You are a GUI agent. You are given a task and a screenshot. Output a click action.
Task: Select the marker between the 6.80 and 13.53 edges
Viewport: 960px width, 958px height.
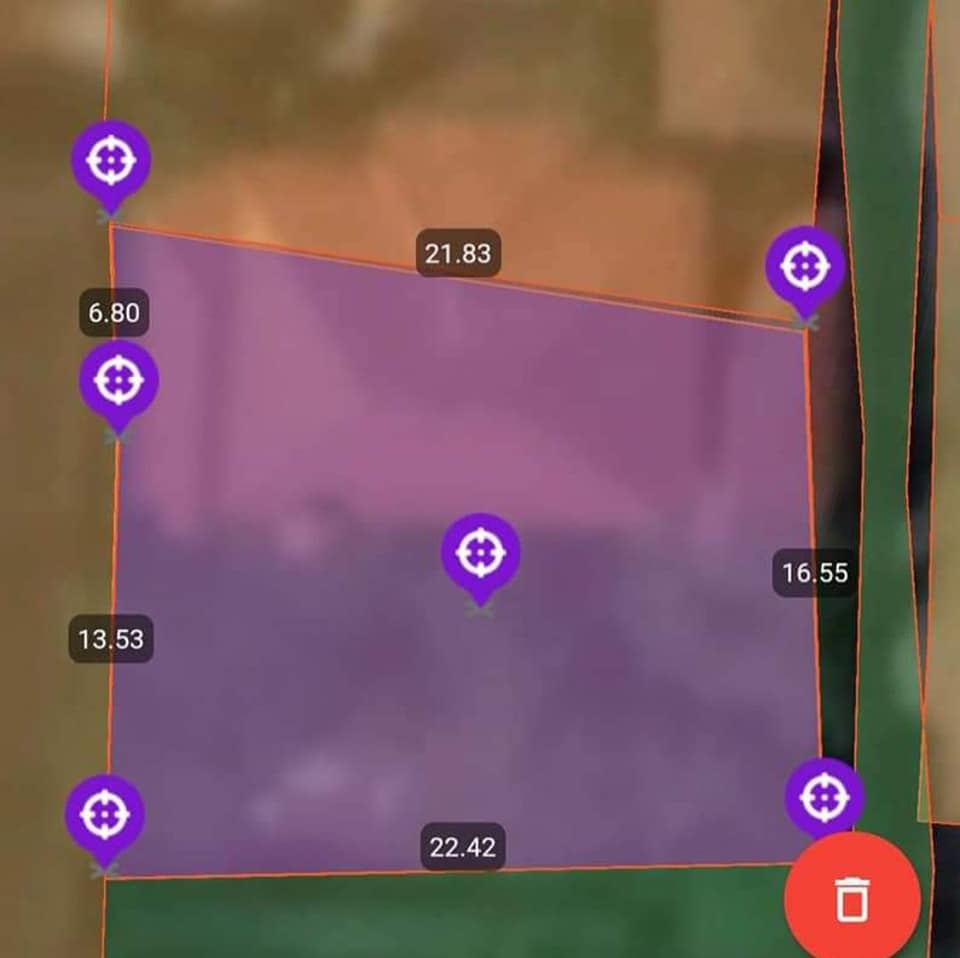[x=119, y=381]
